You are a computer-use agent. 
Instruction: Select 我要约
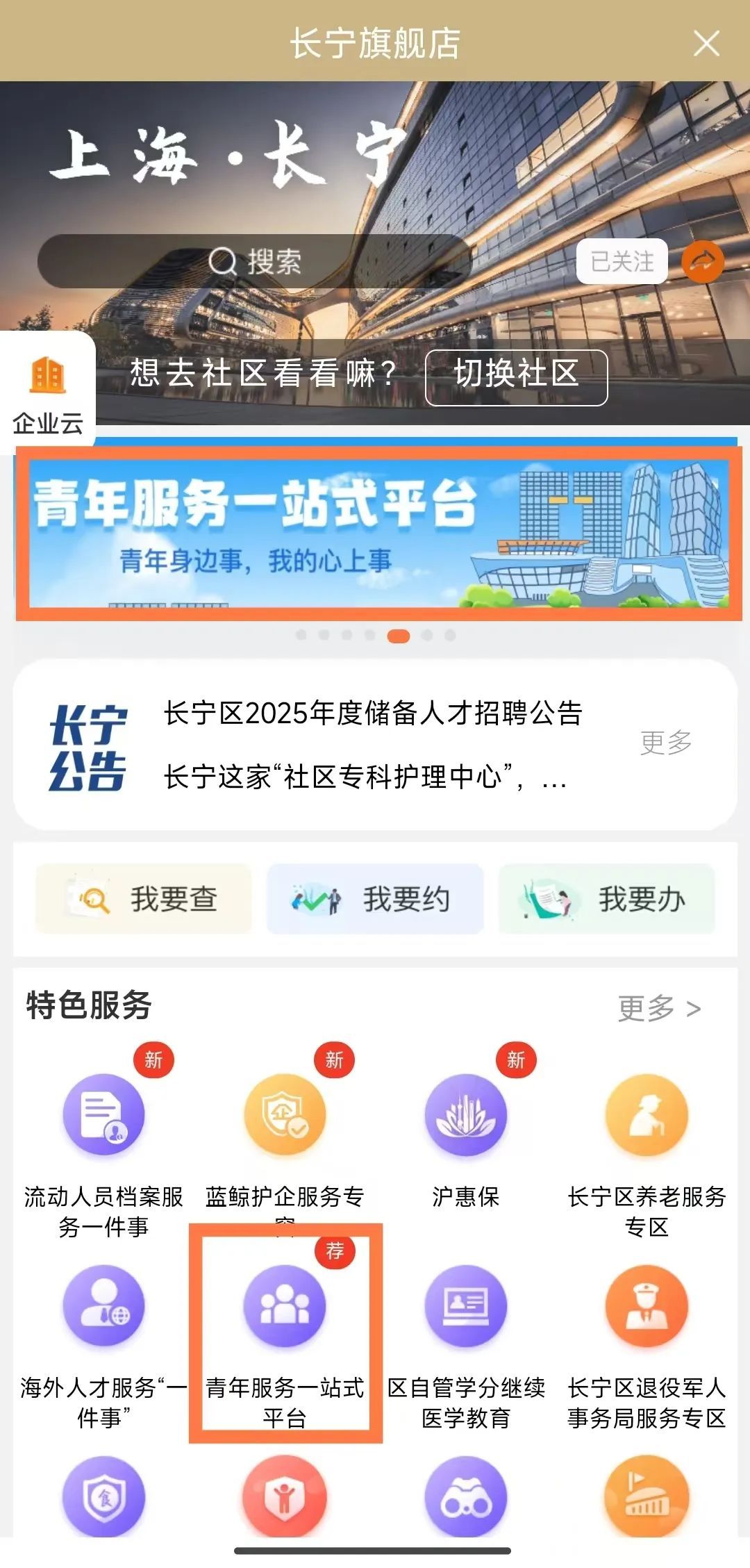375,899
